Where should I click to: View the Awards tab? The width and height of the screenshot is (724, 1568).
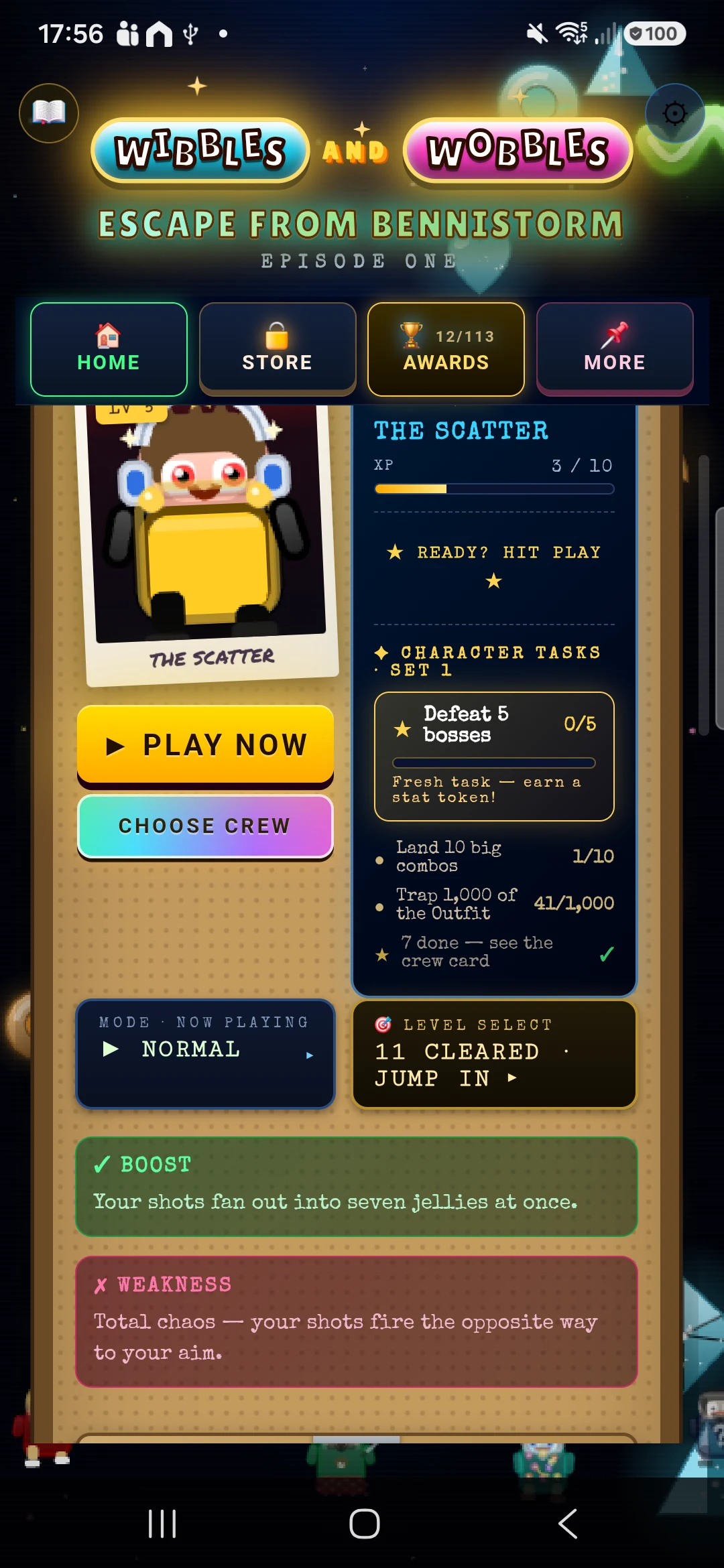click(446, 349)
